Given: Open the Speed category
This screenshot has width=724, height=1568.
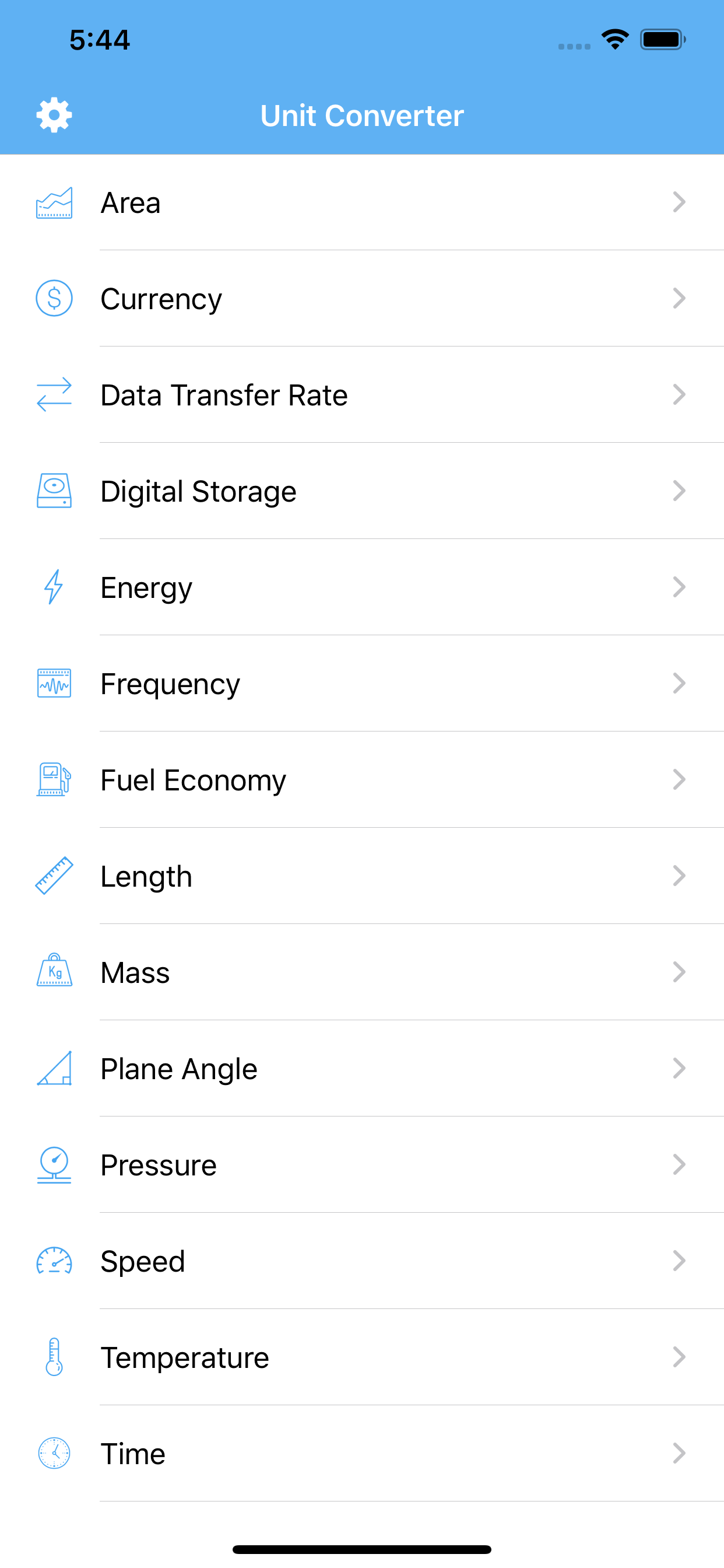Looking at the screenshot, I should pyautogui.click(x=362, y=1260).
